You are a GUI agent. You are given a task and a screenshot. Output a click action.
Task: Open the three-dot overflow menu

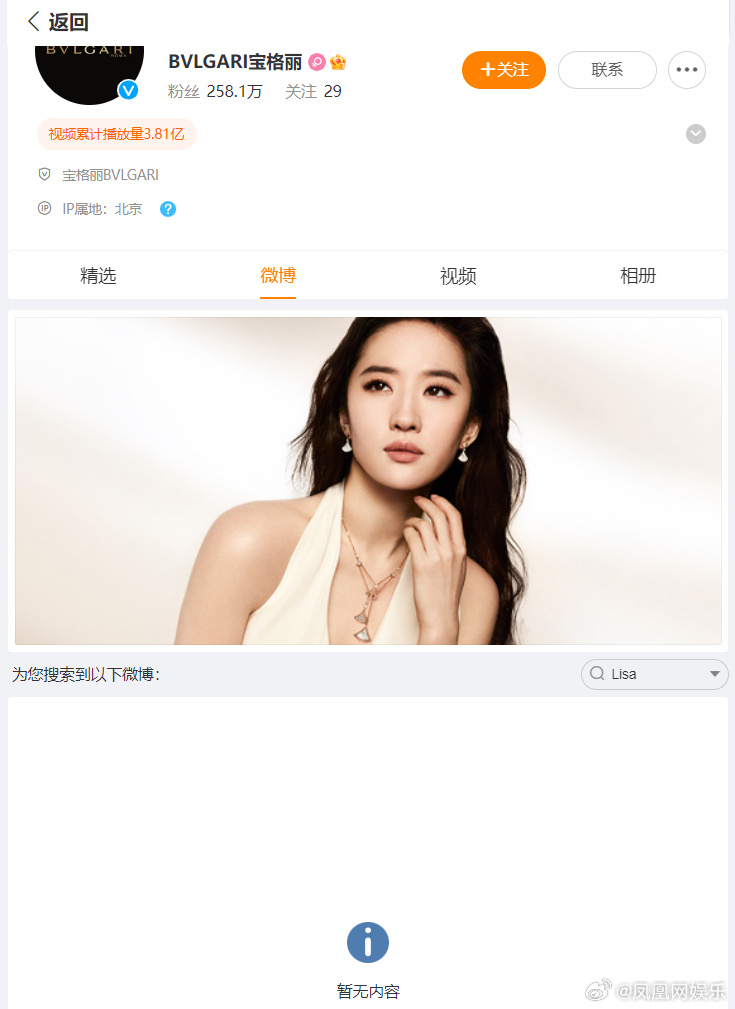pyautogui.click(x=686, y=70)
